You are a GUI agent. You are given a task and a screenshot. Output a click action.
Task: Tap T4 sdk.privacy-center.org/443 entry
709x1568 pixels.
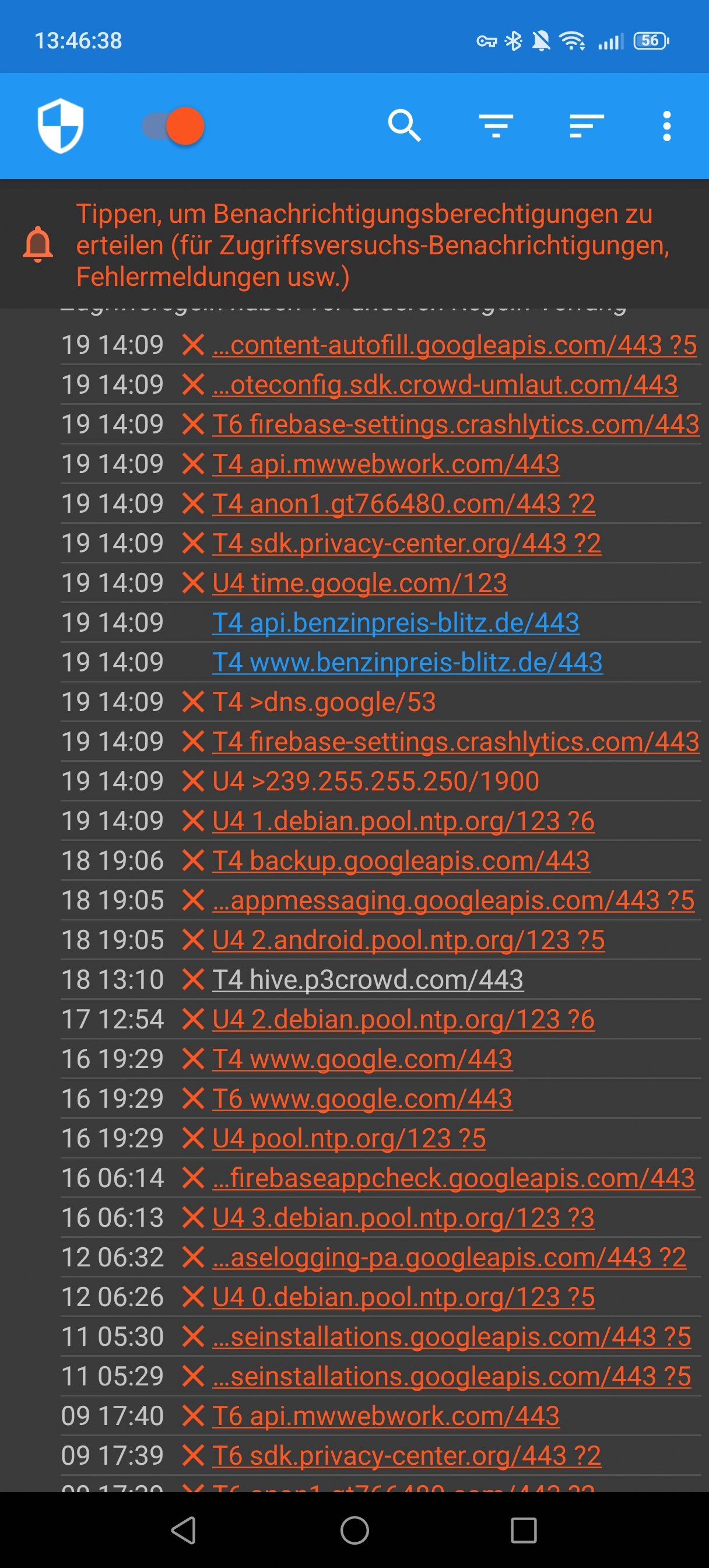406,544
